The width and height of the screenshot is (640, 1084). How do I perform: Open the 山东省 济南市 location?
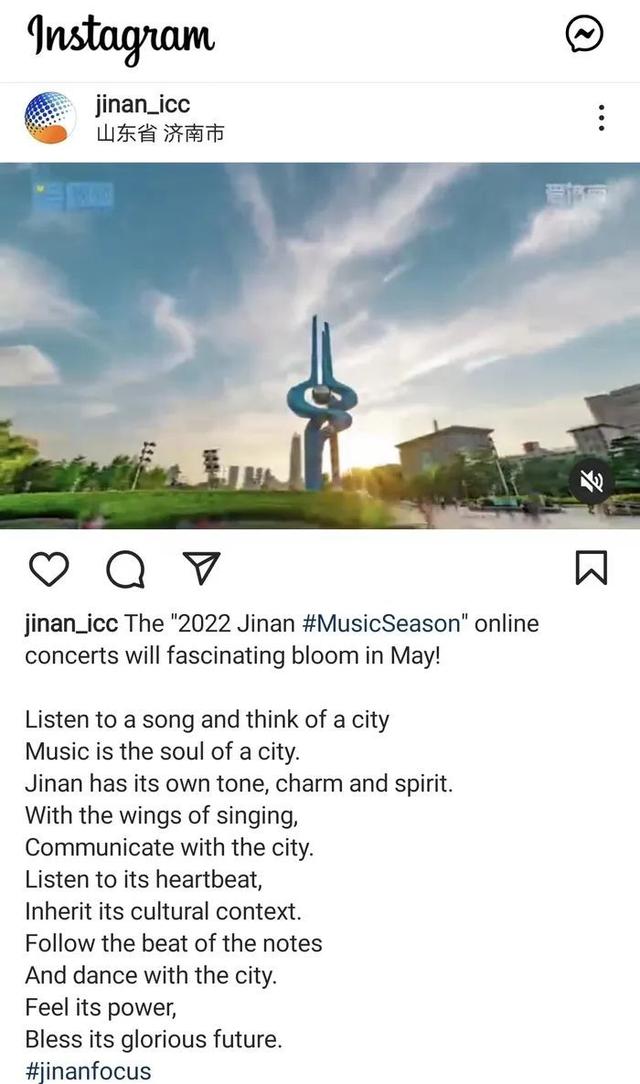(x=160, y=133)
